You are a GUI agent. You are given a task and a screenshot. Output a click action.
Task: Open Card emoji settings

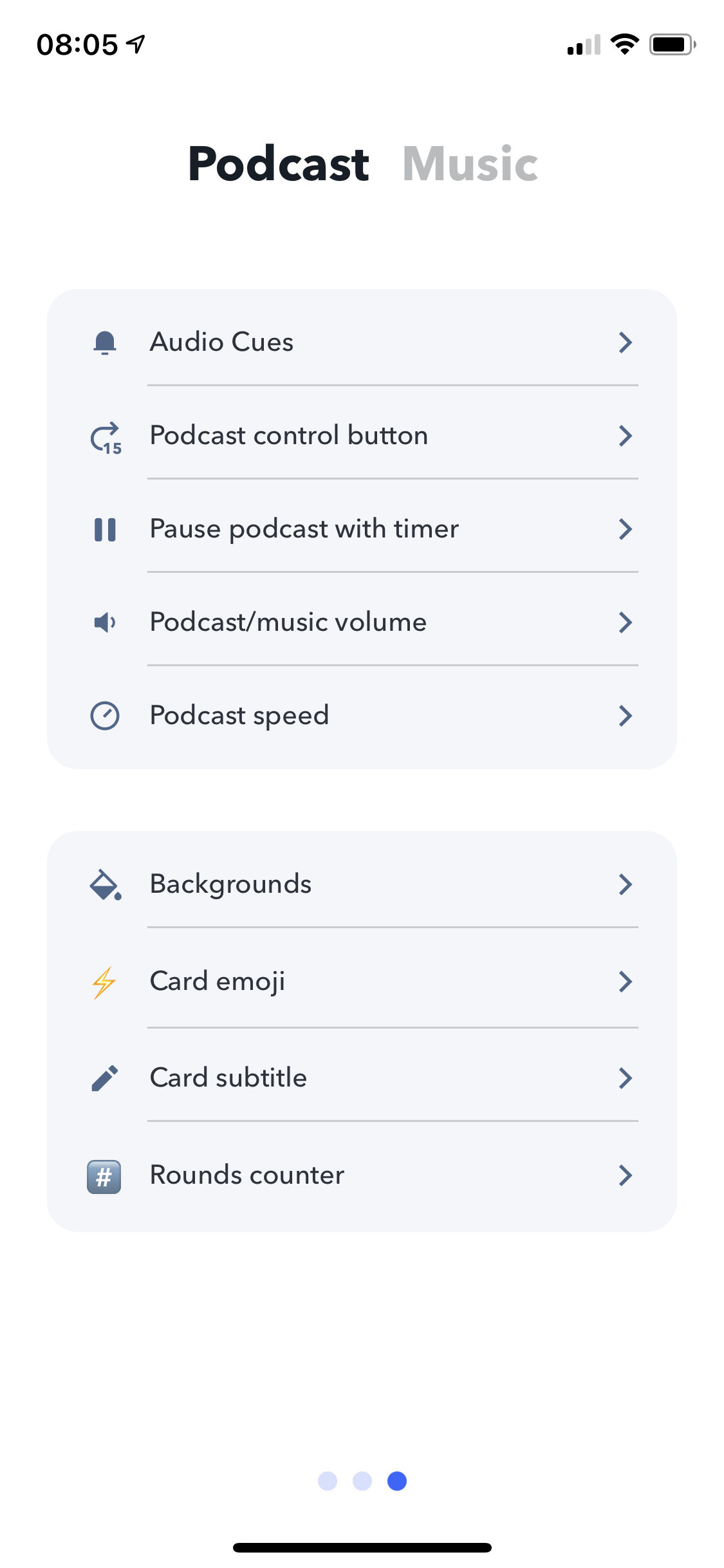362,981
